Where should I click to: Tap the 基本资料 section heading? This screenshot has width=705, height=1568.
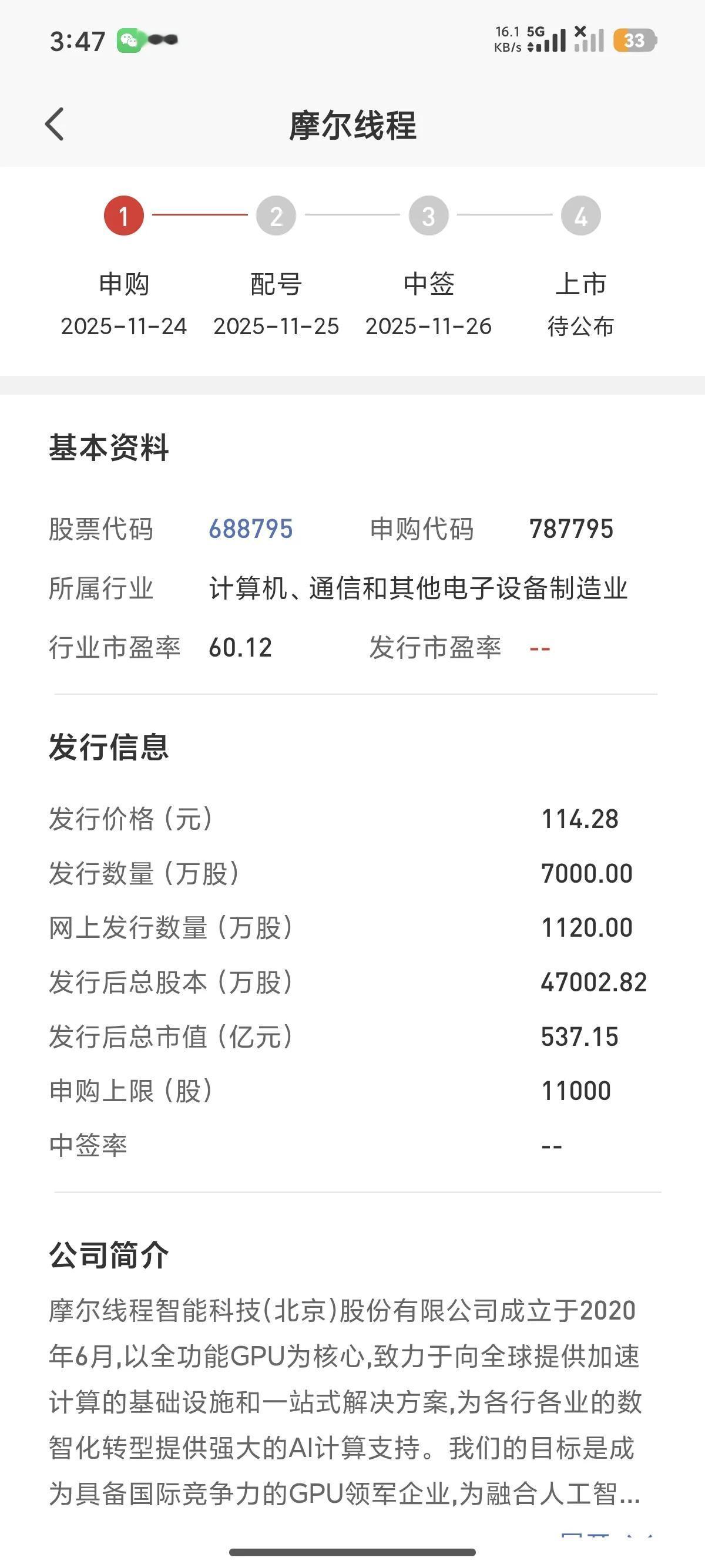pos(110,449)
